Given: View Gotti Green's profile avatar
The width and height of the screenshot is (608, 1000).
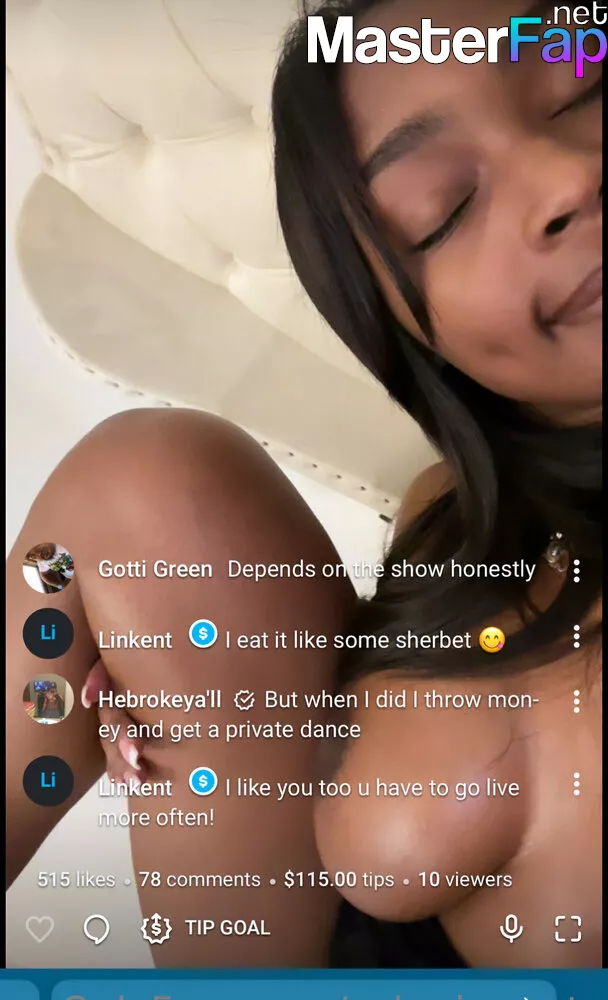Looking at the screenshot, I should coord(48,568).
